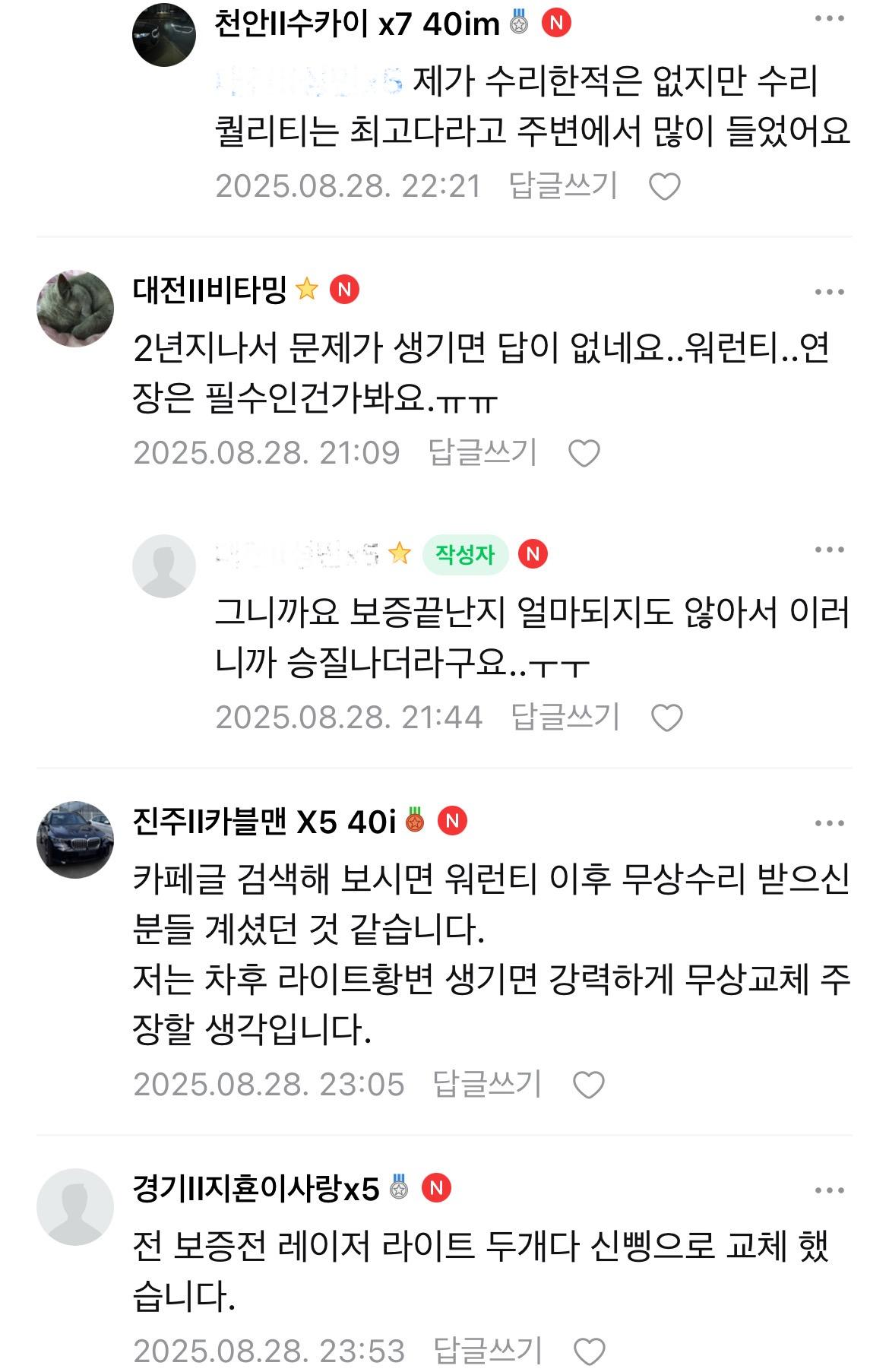Like 진주II카블맨's comment about 무상수리
This screenshot has height=1372, width=889.
pyautogui.click(x=588, y=1085)
